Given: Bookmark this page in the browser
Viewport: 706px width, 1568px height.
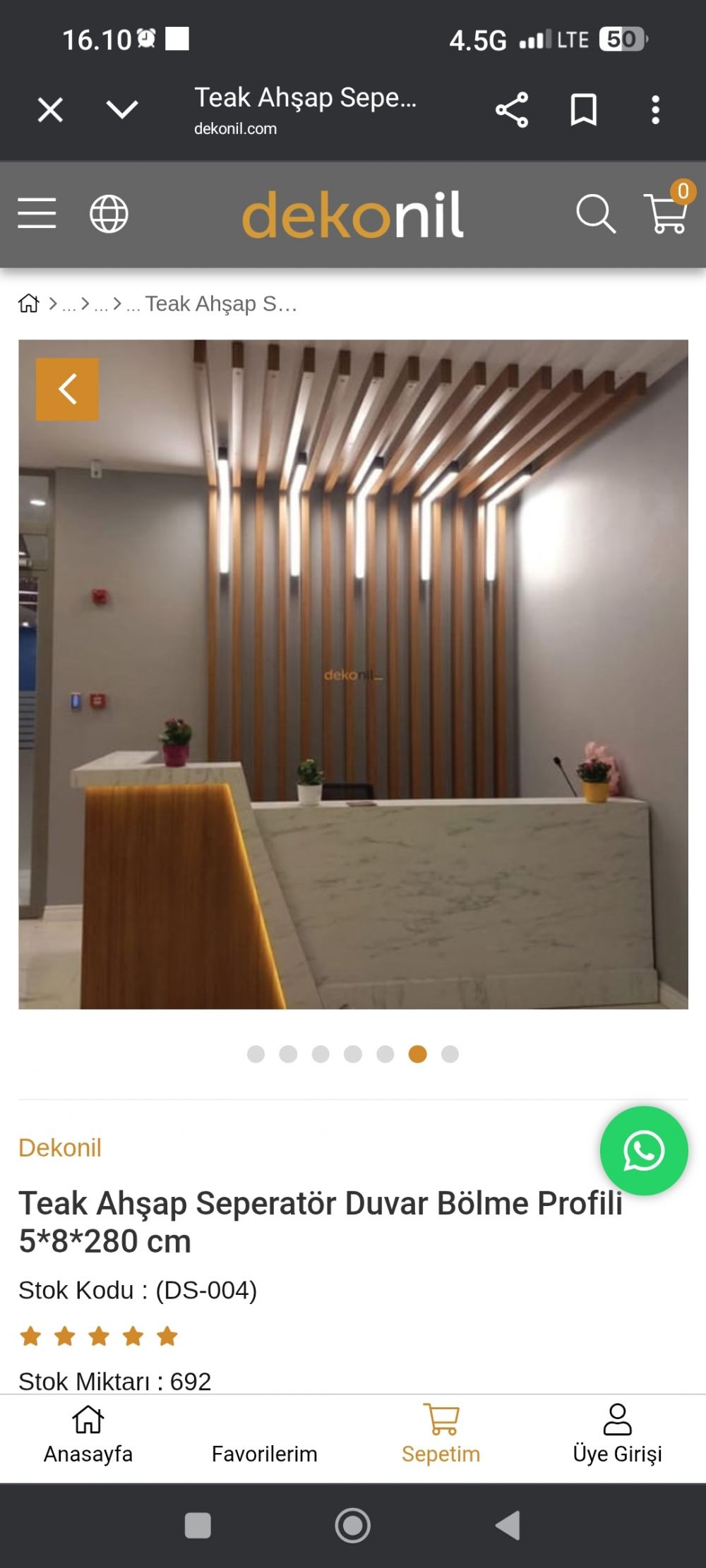Looking at the screenshot, I should click(583, 110).
